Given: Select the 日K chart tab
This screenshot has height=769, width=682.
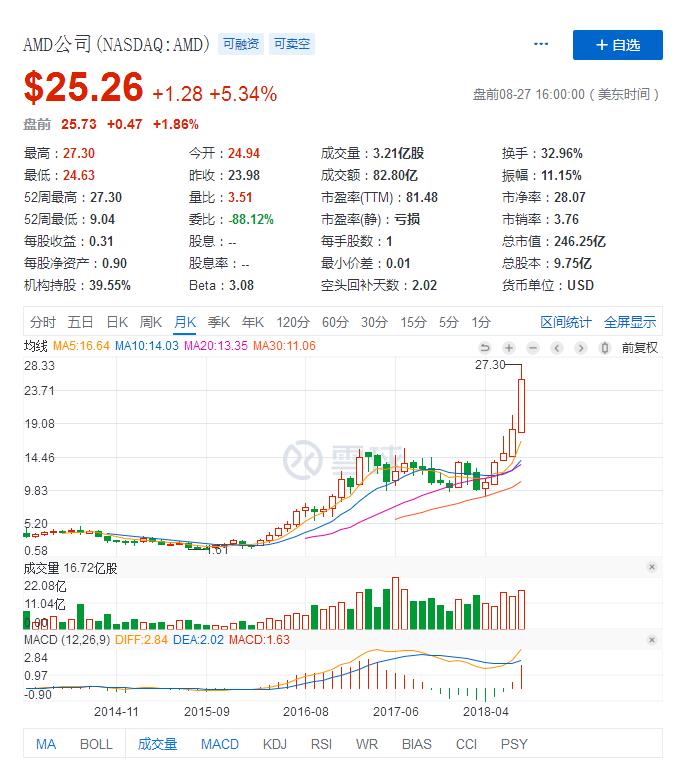Looking at the screenshot, I should (117, 322).
